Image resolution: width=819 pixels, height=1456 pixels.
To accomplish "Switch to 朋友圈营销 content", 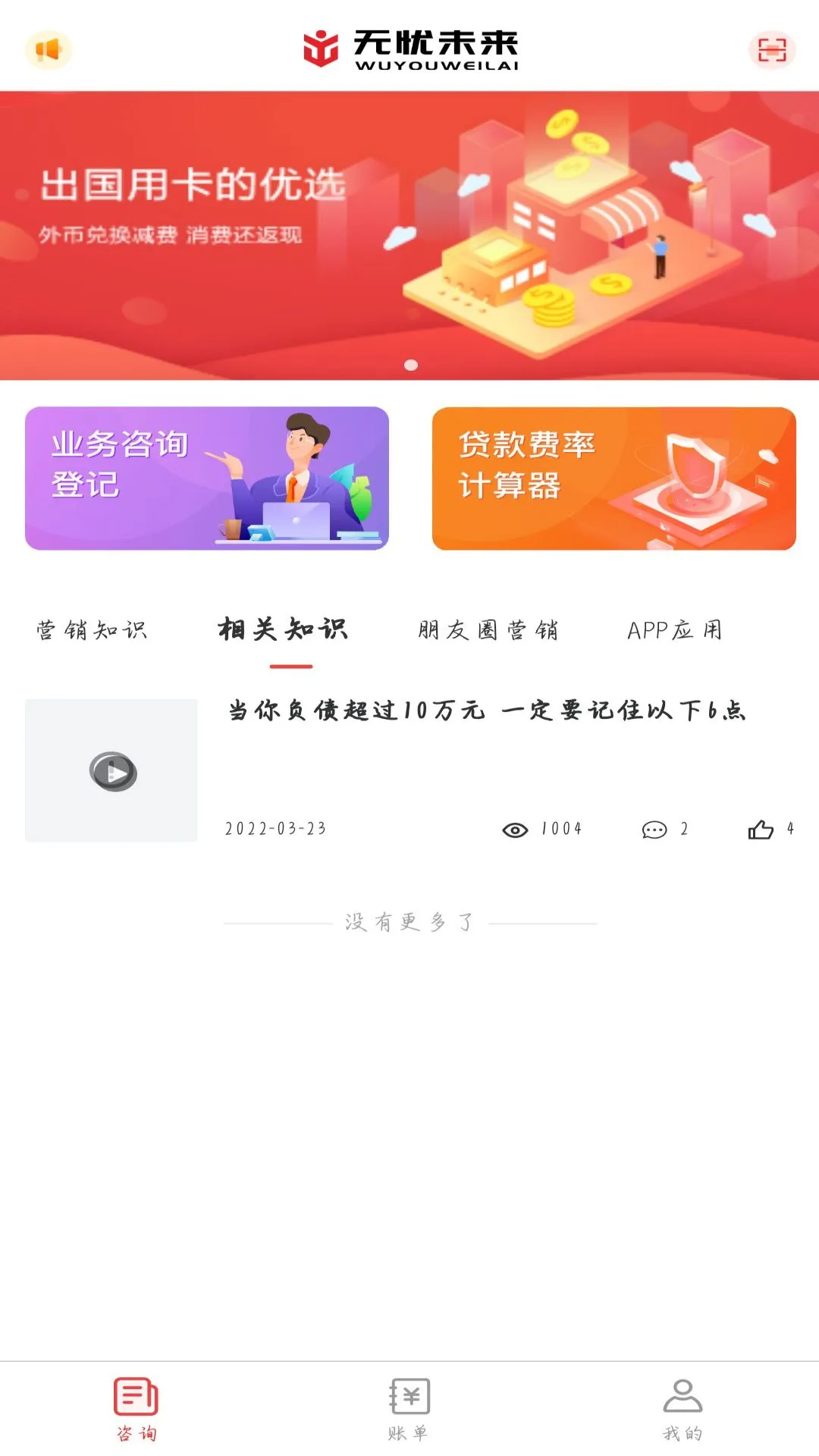I will pos(489,630).
